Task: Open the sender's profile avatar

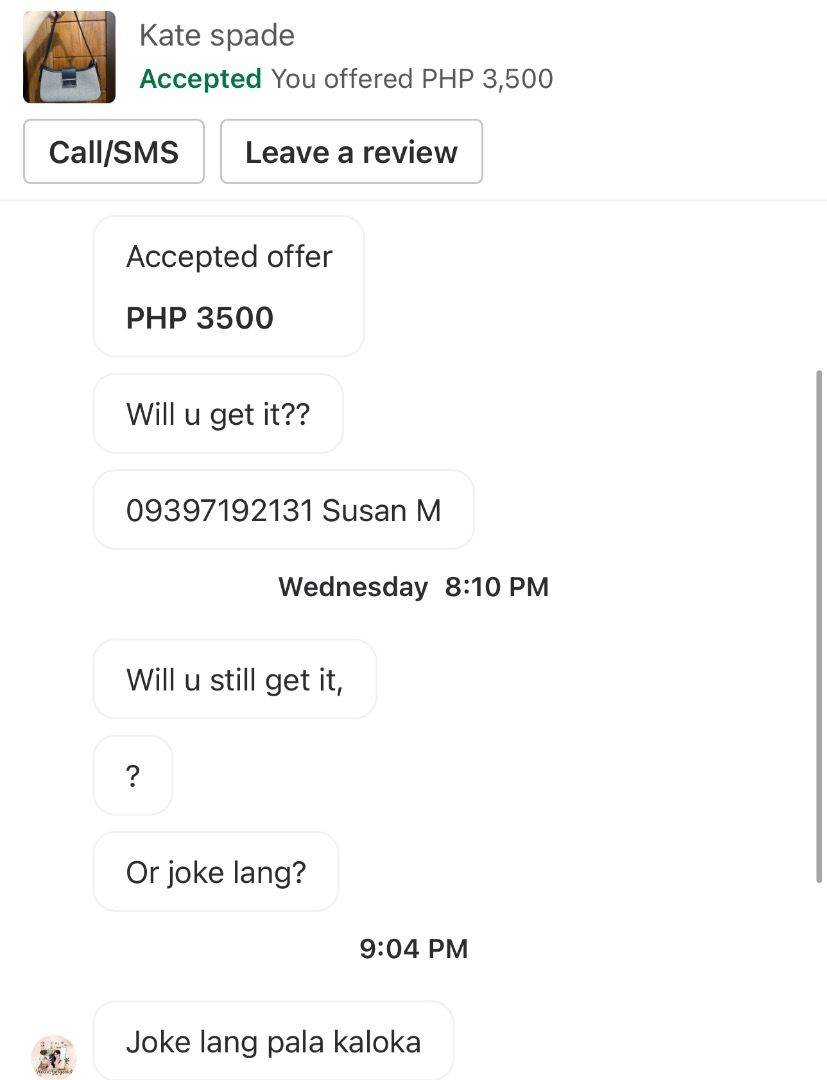Action: [x=54, y=1056]
